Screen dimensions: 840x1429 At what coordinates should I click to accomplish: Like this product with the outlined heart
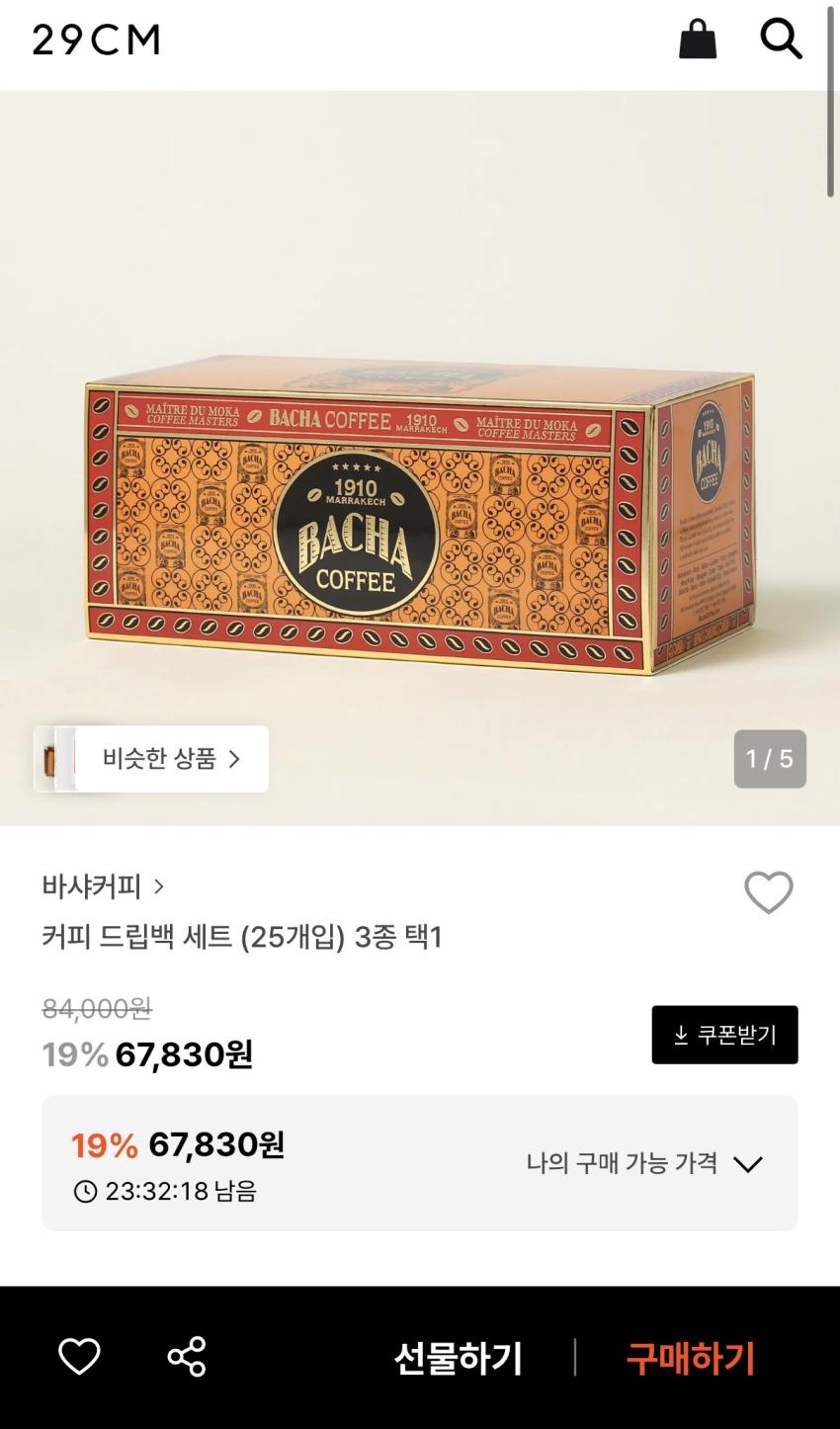click(x=768, y=892)
